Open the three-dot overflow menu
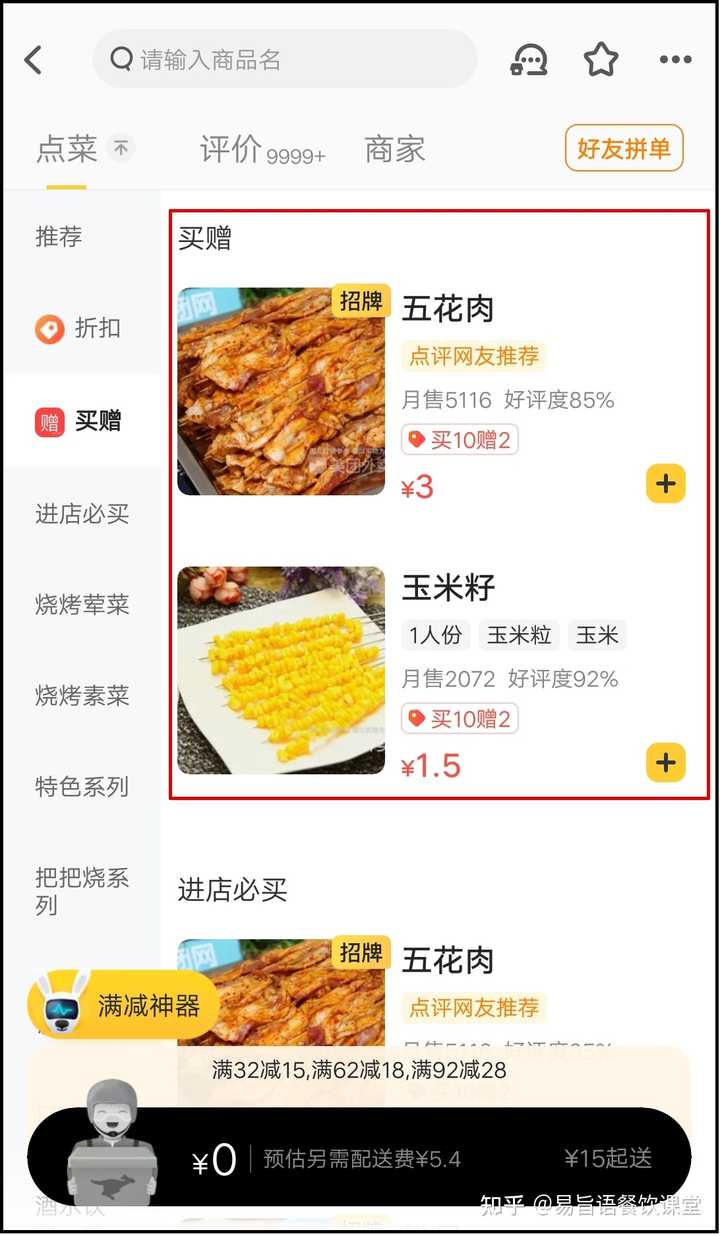 [x=675, y=60]
